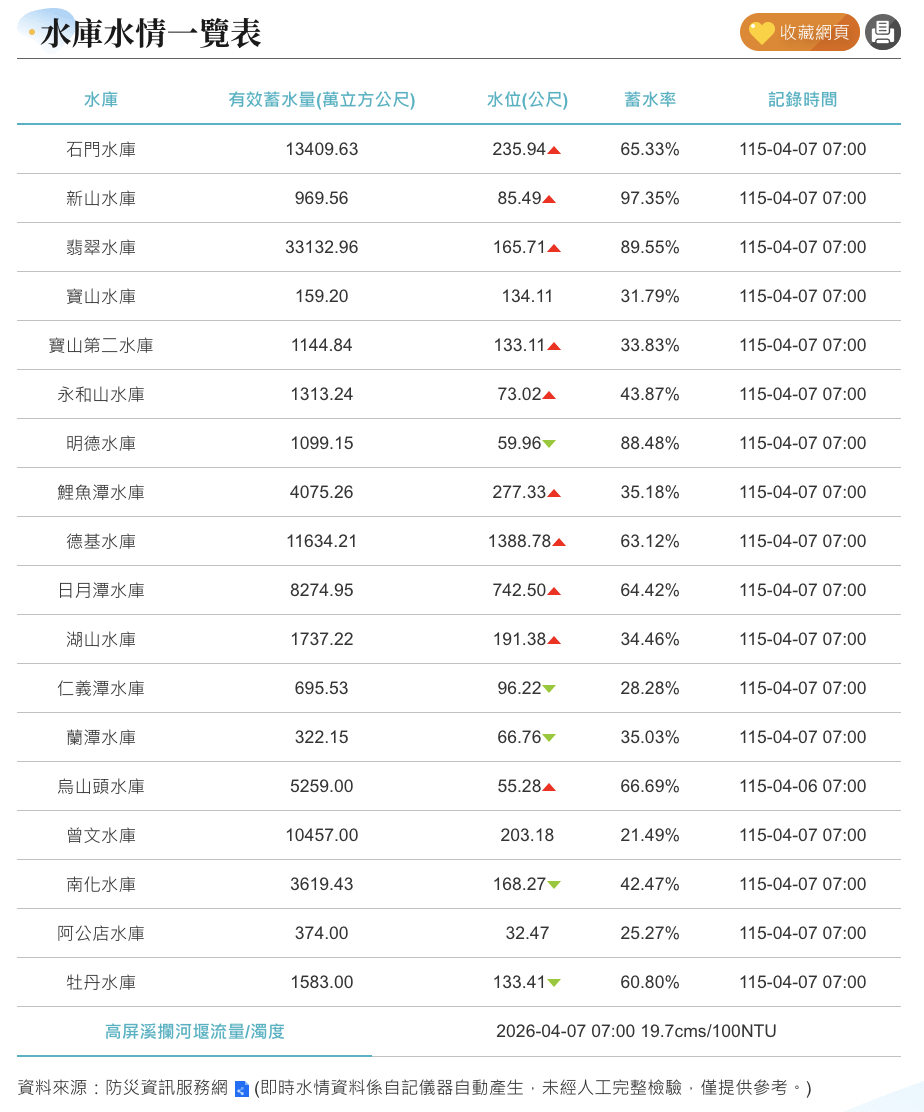Print the reservoir table via printer icon
The height and width of the screenshot is (1112, 924).
pyautogui.click(x=882, y=32)
